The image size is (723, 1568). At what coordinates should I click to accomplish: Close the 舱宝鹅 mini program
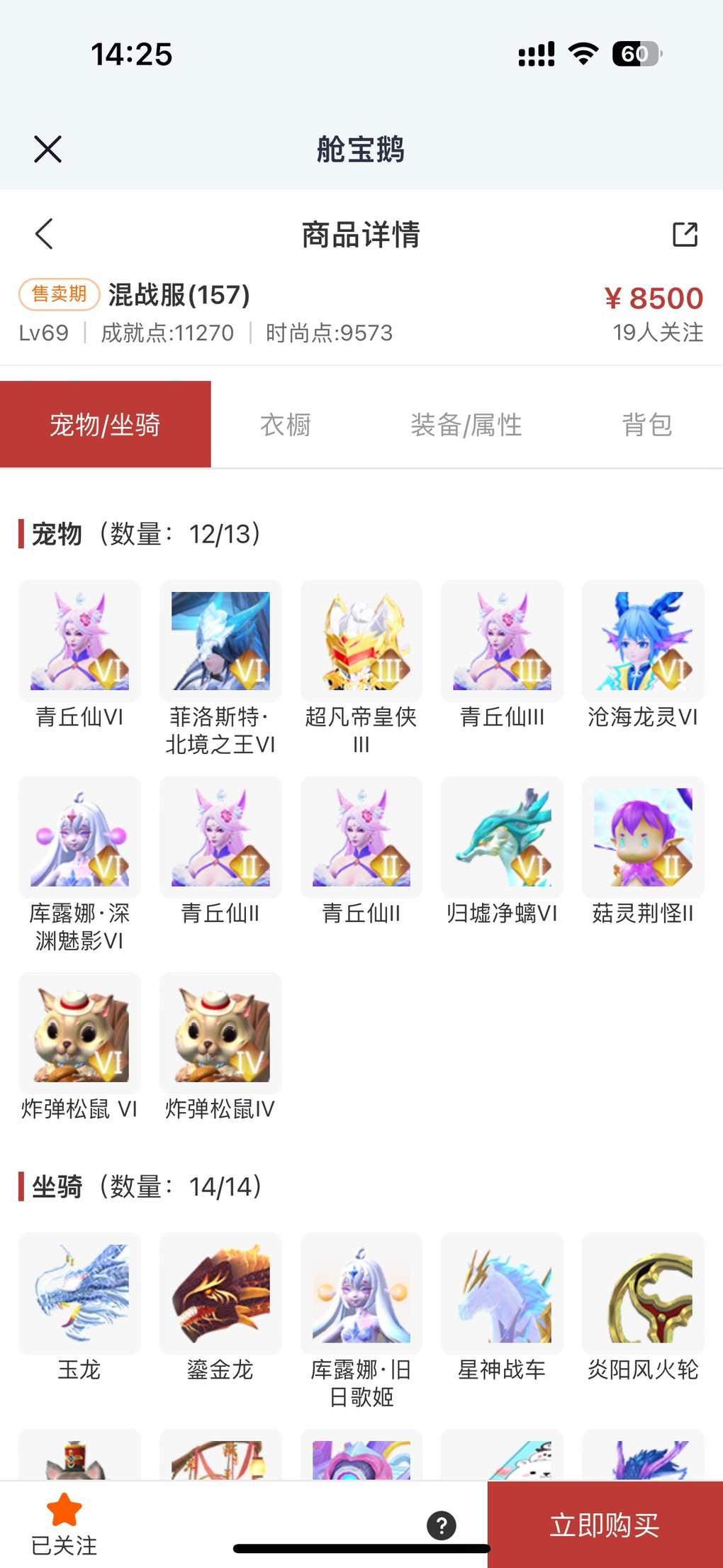point(47,149)
